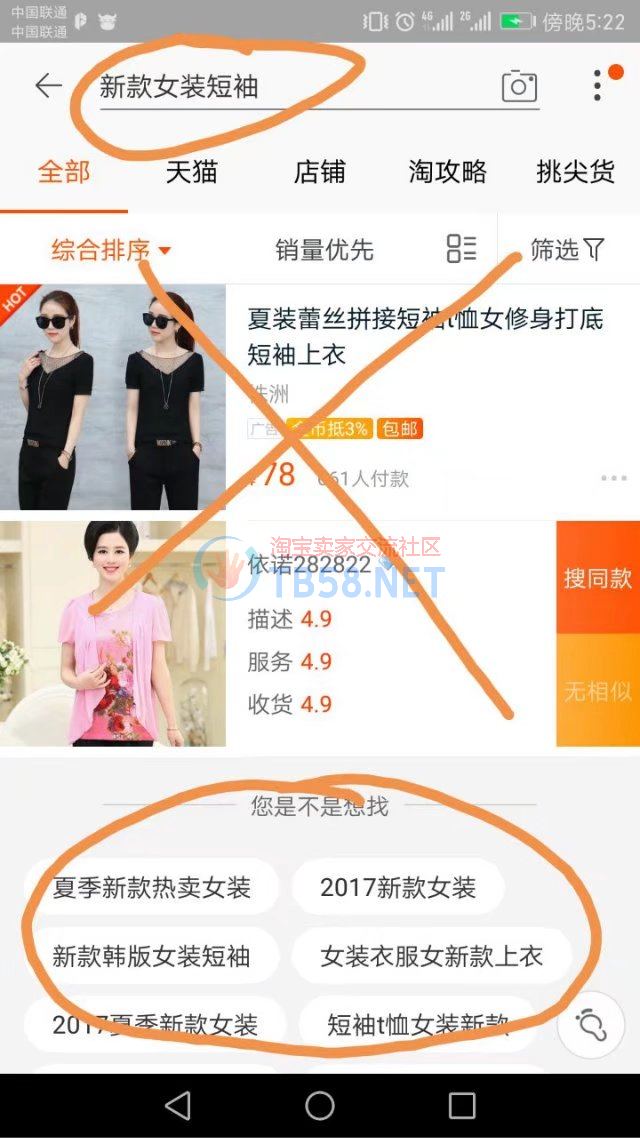Select the 夏季新款热卖女装 suggestion chip
Screen dimensions: 640x1138
coord(151,887)
